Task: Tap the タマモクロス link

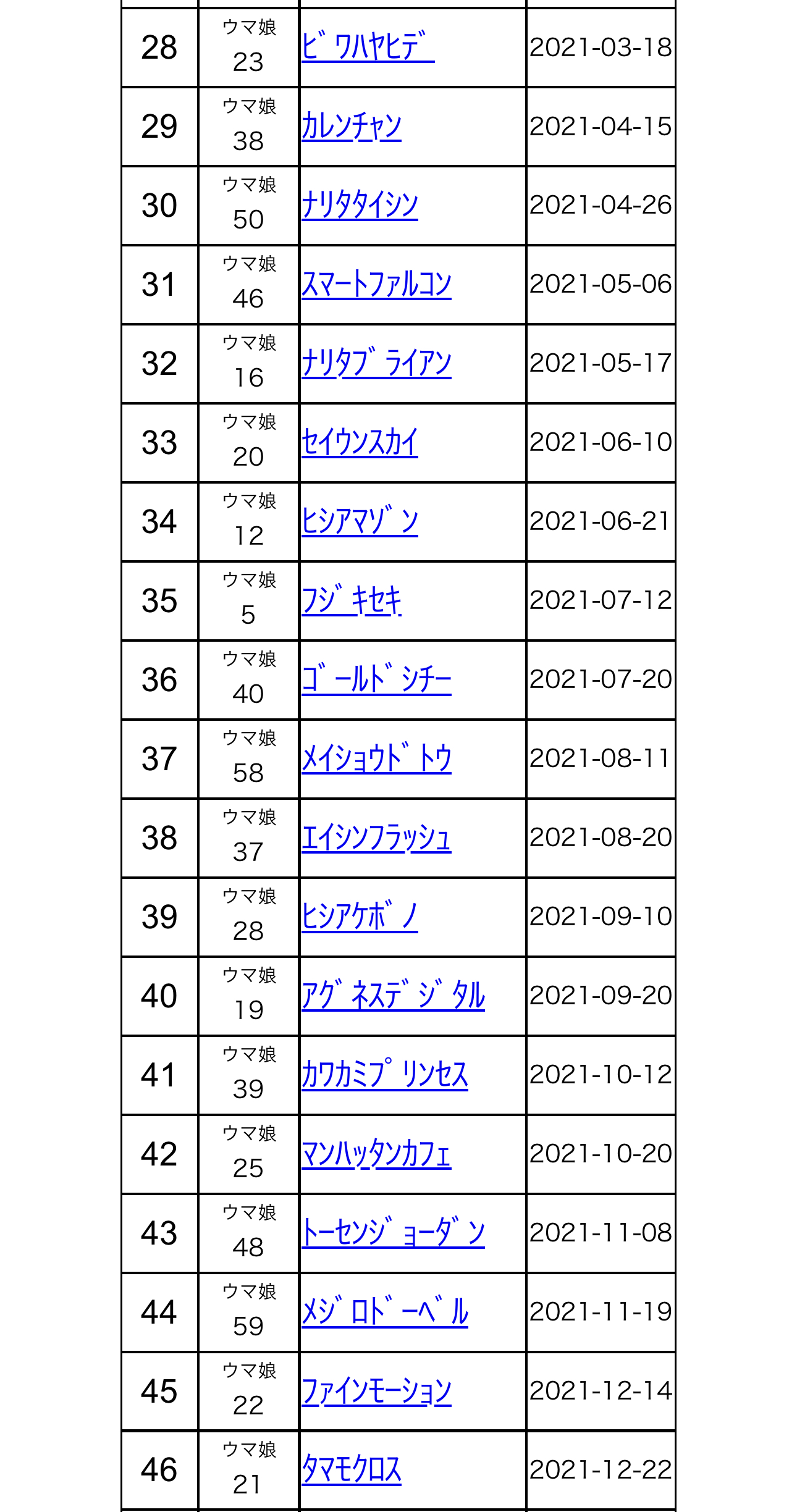Action: click(x=352, y=1469)
